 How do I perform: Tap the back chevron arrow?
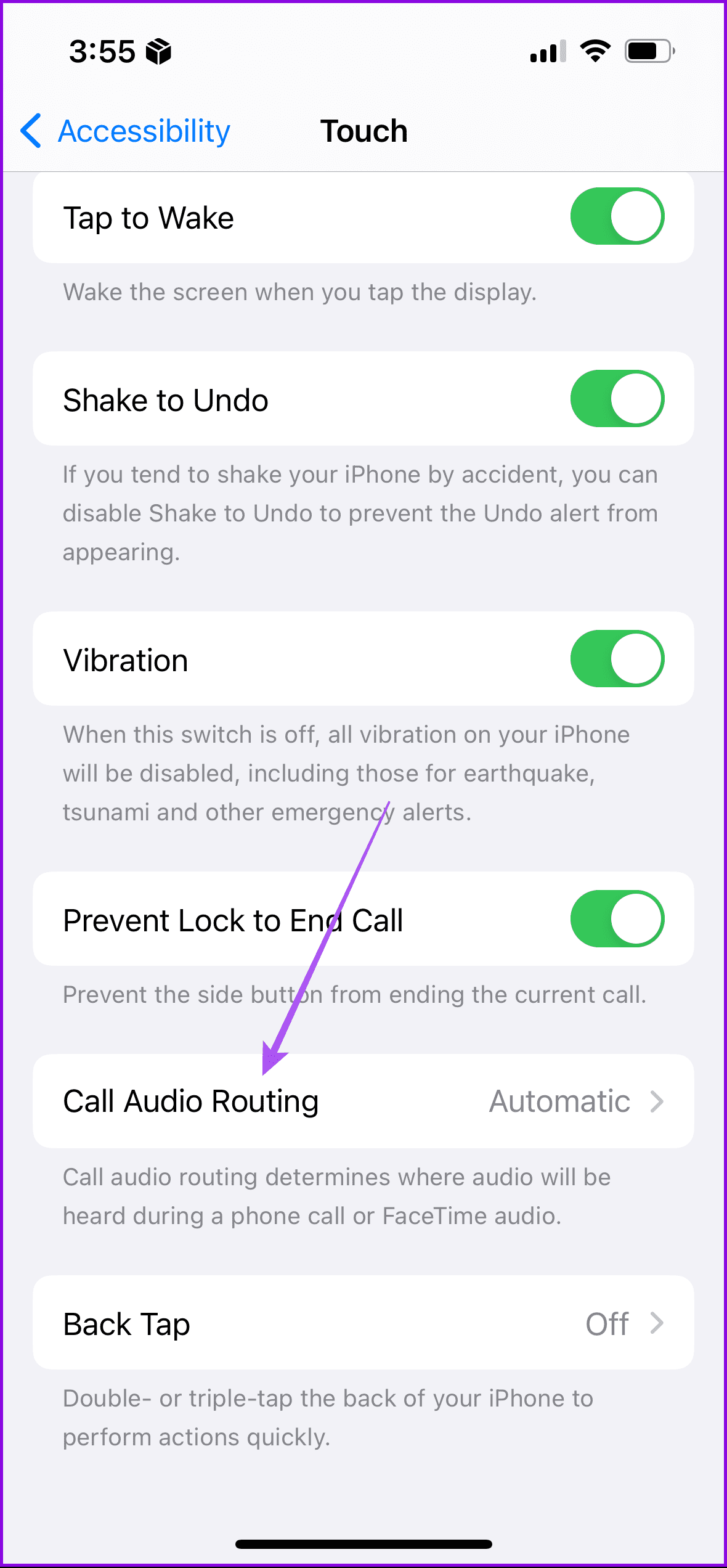tap(31, 131)
